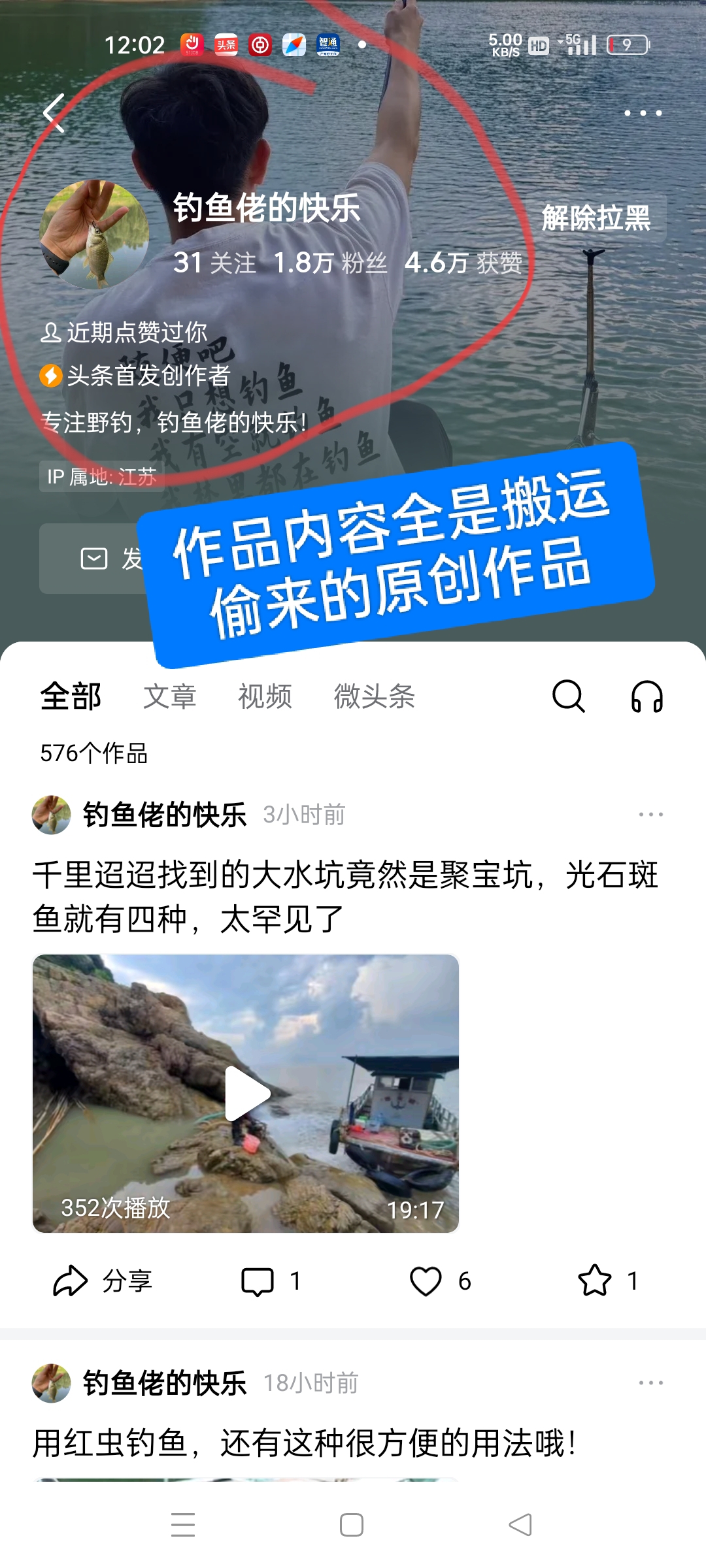The height and width of the screenshot is (1568, 706).
Task: Like the 大水坑 video post
Action: (439, 1281)
